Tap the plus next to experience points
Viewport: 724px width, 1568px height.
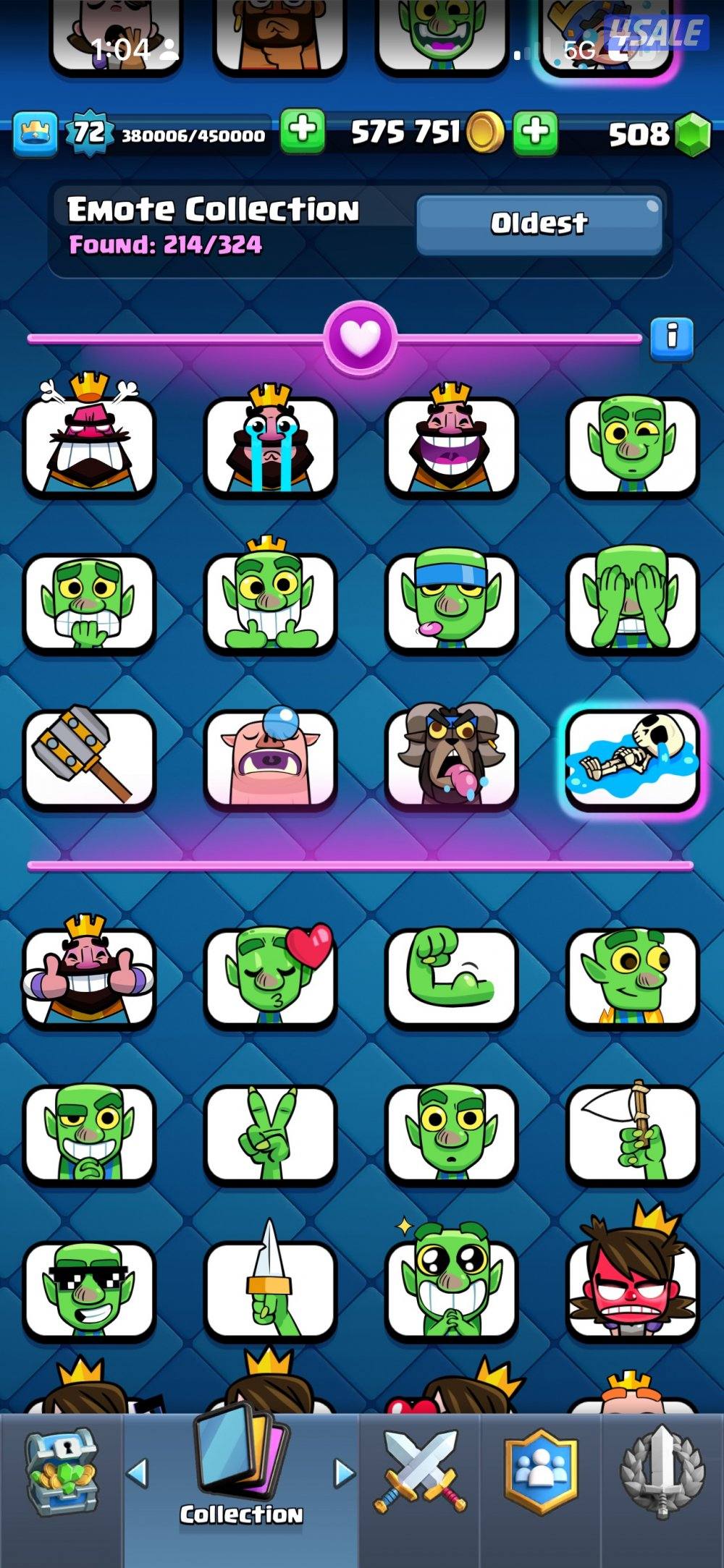pos(302,132)
